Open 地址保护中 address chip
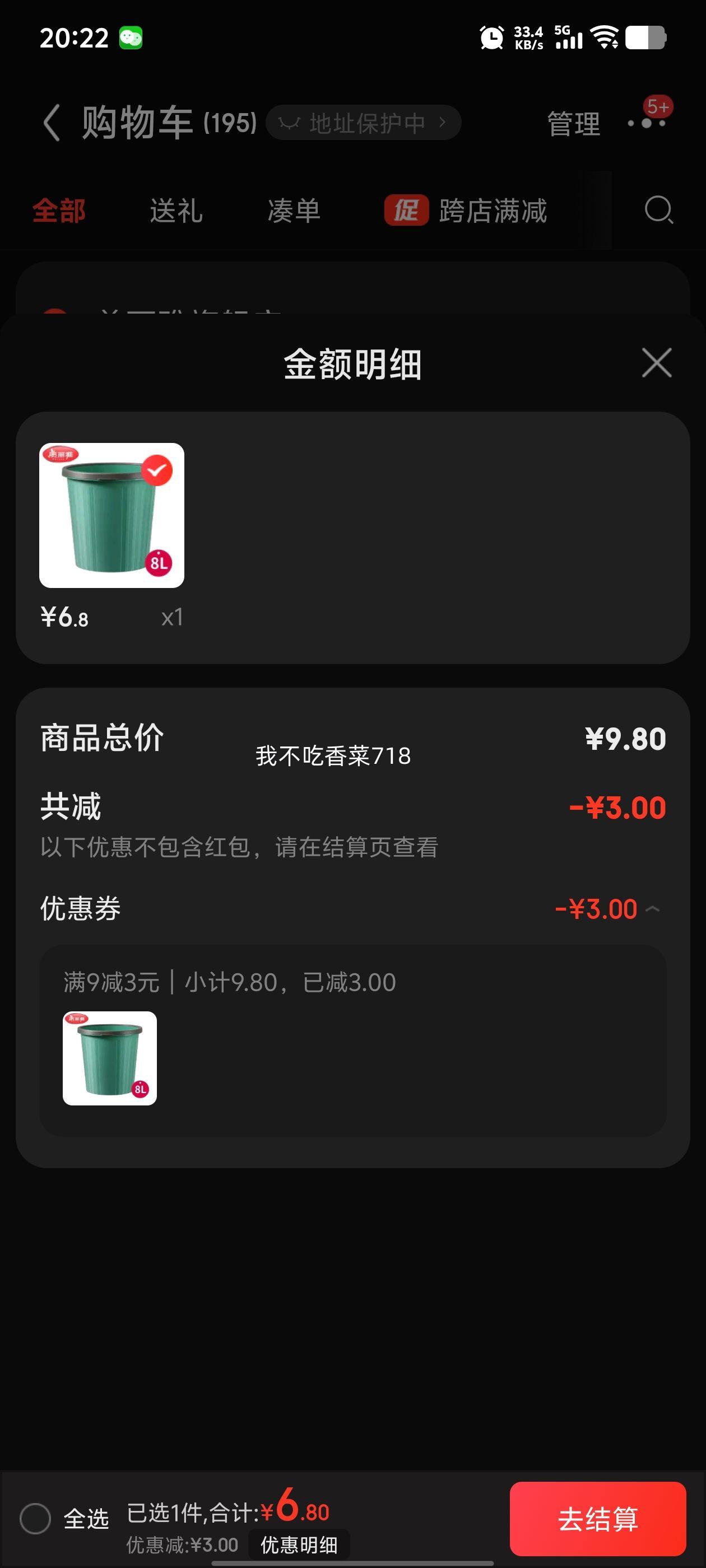The height and width of the screenshot is (1568, 706). click(x=364, y=123)
